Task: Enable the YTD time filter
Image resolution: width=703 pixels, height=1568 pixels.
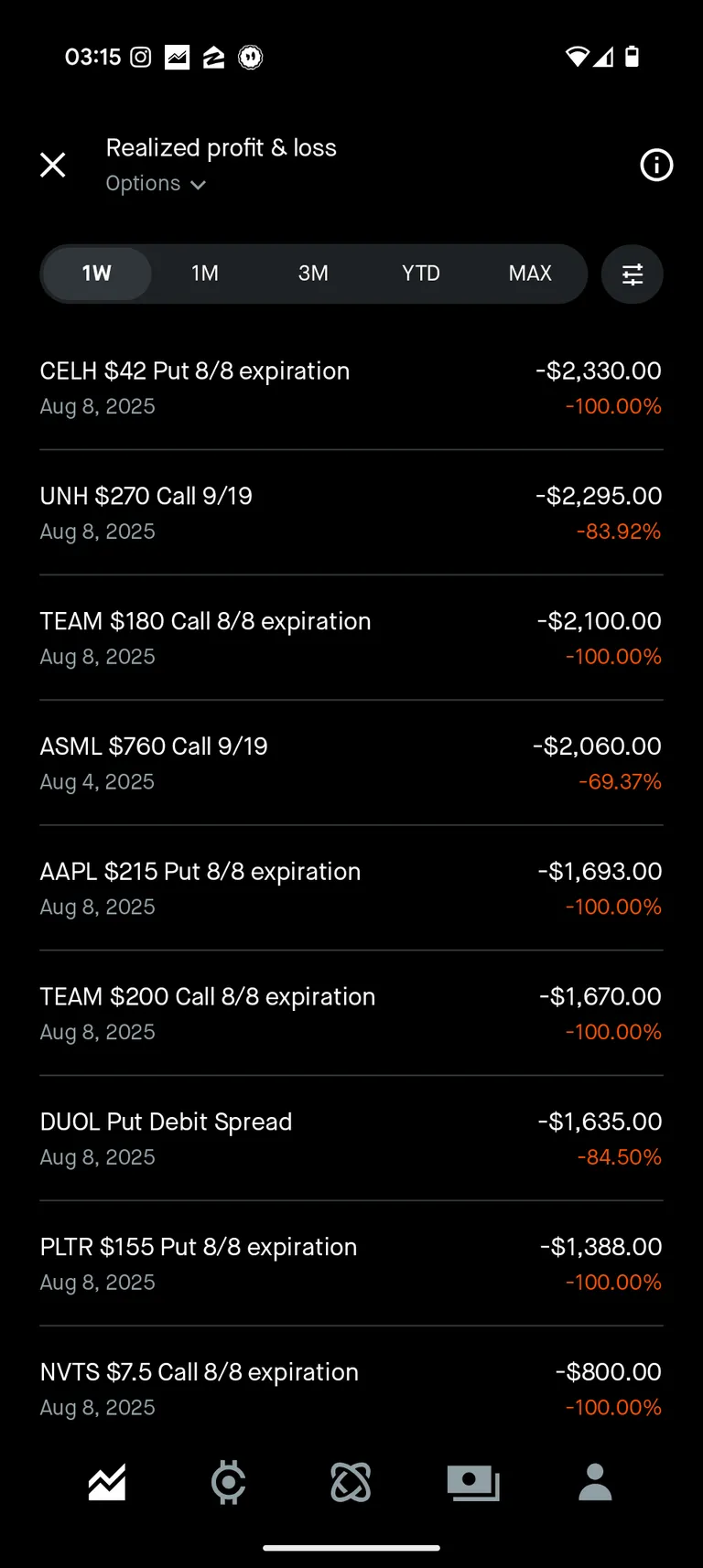Action: click(420, 274)
